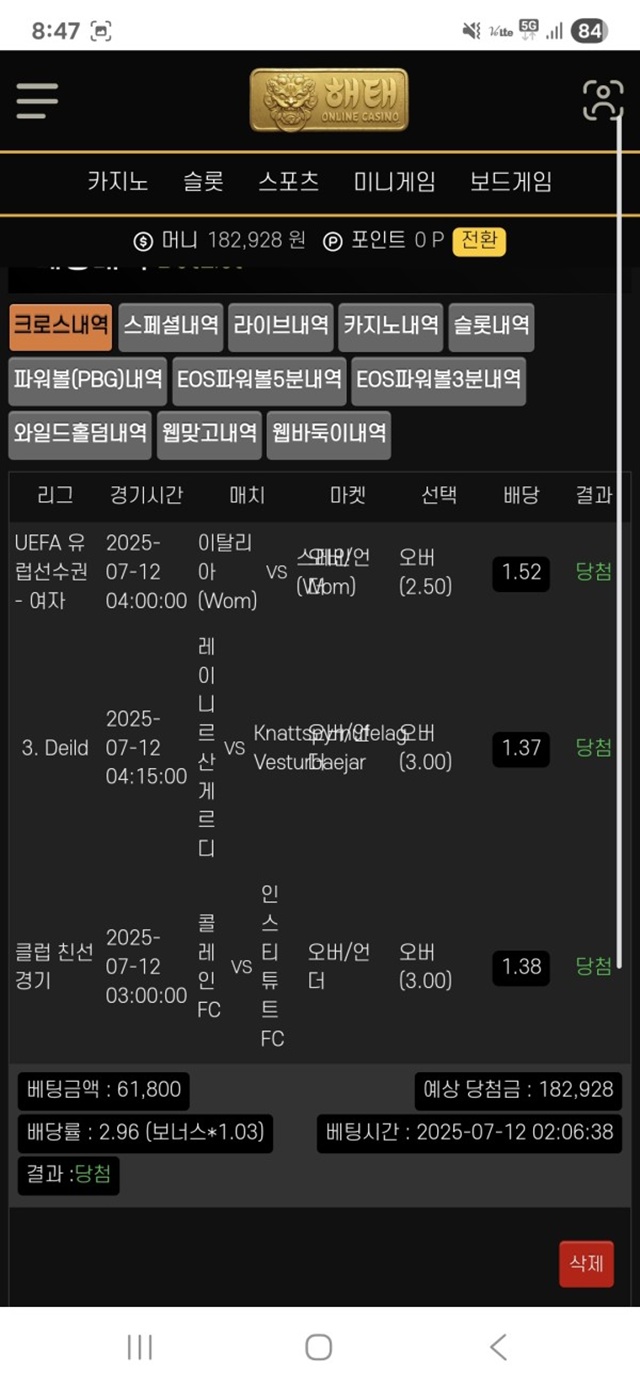Show 와일드홀덤내역 history
640x1387 pixels.
tap(81, 434)
